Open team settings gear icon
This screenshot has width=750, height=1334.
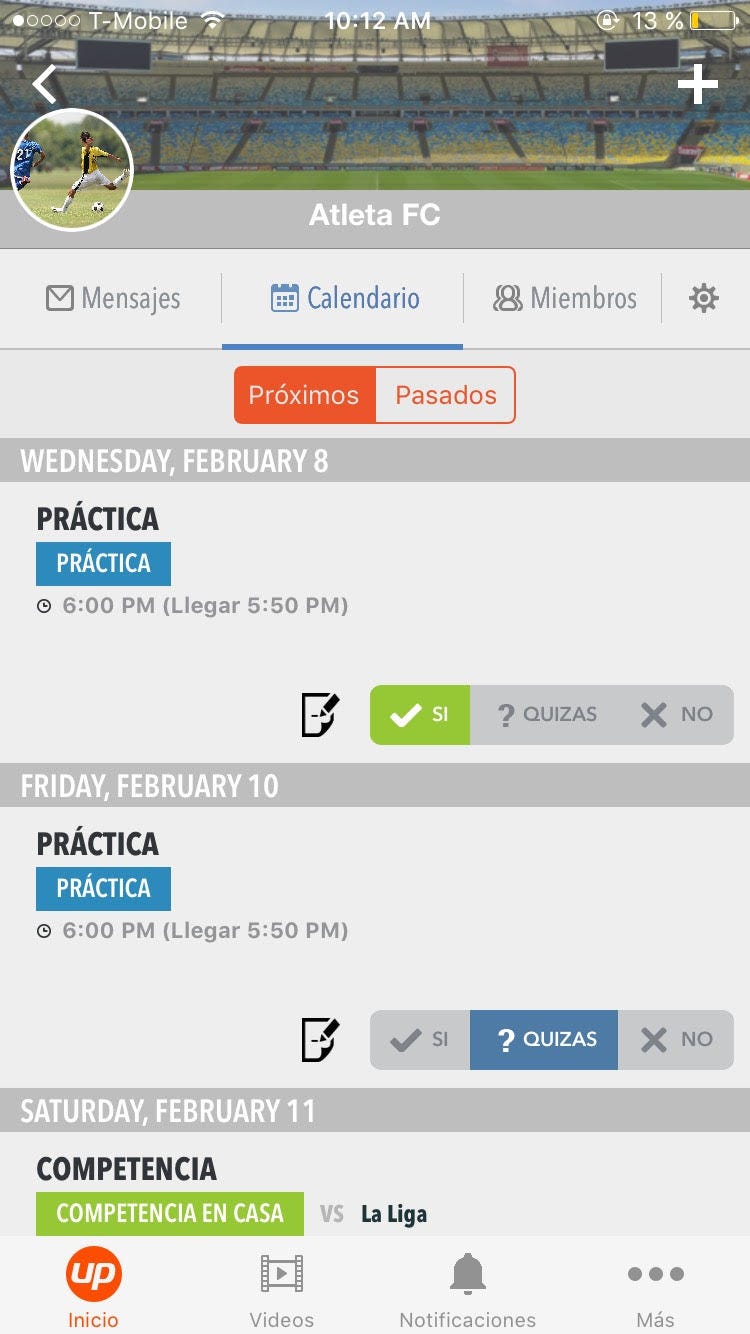click(704, 298)
